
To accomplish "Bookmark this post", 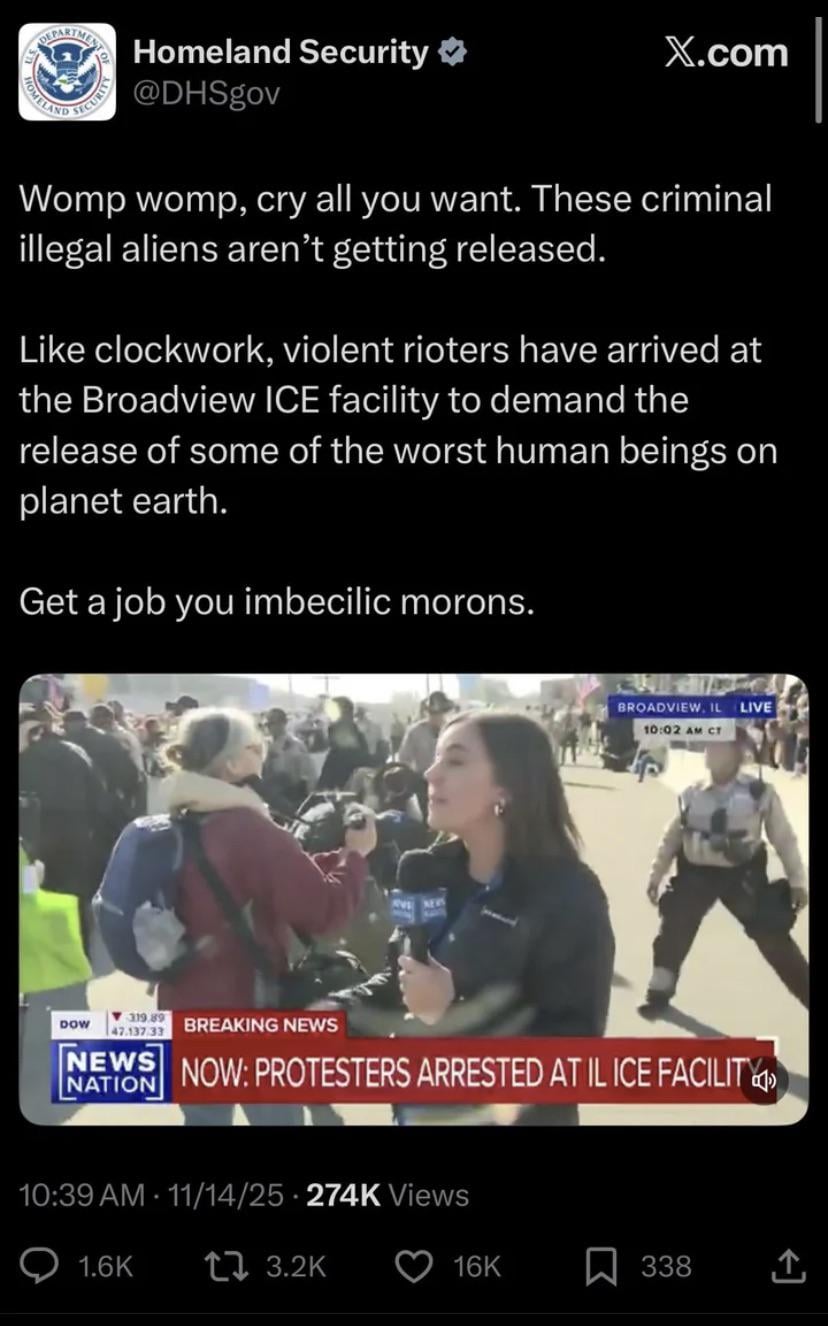I will [x=601, y=1266].
